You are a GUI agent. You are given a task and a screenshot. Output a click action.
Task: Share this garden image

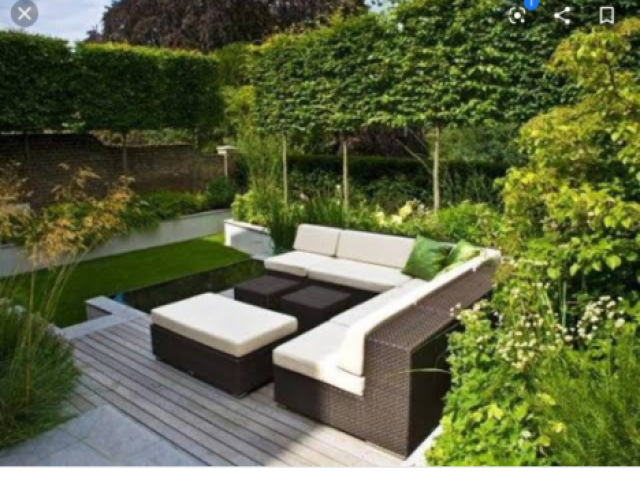coord(562,14)
